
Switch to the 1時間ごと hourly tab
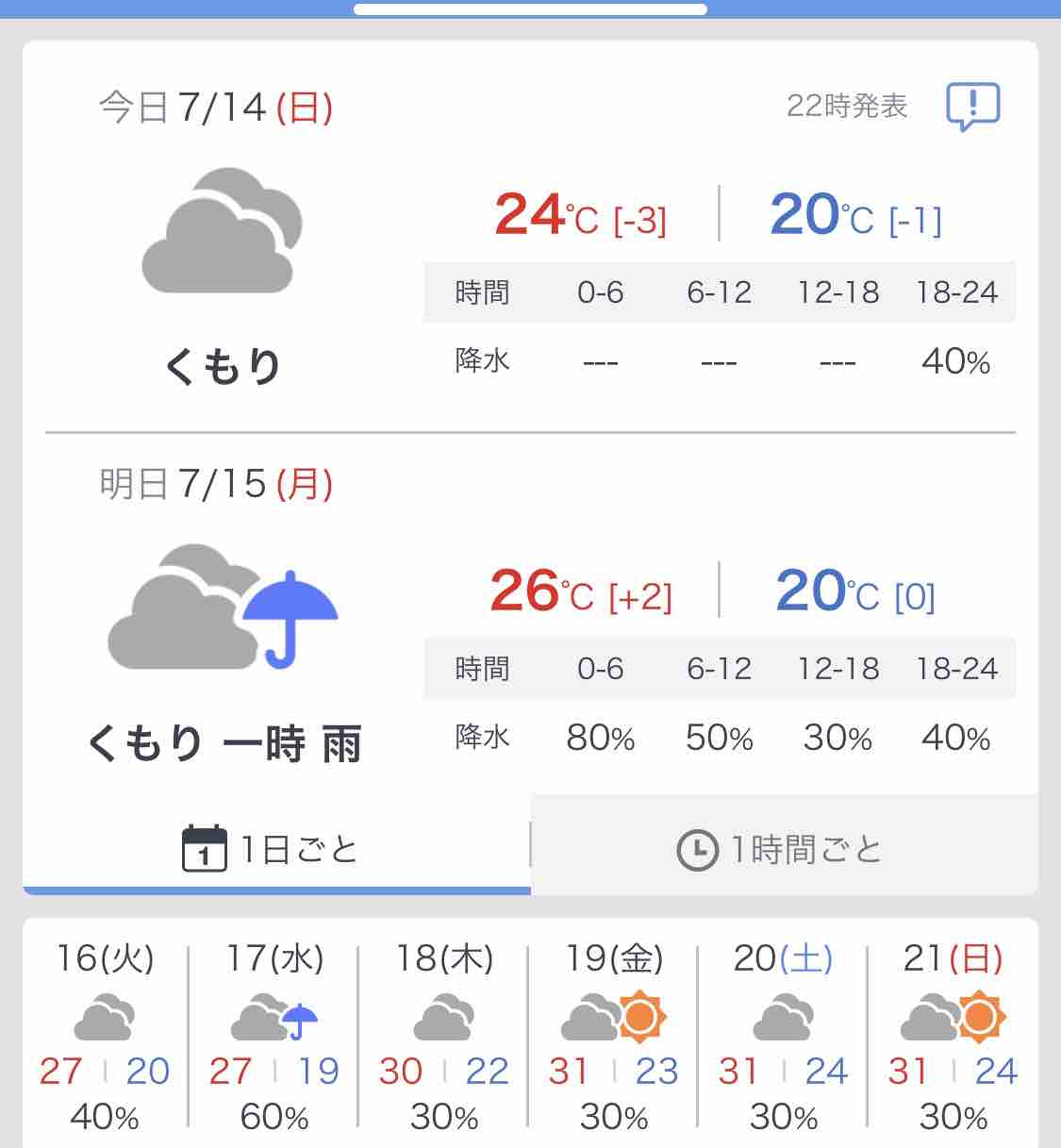[x=783, y=849]
